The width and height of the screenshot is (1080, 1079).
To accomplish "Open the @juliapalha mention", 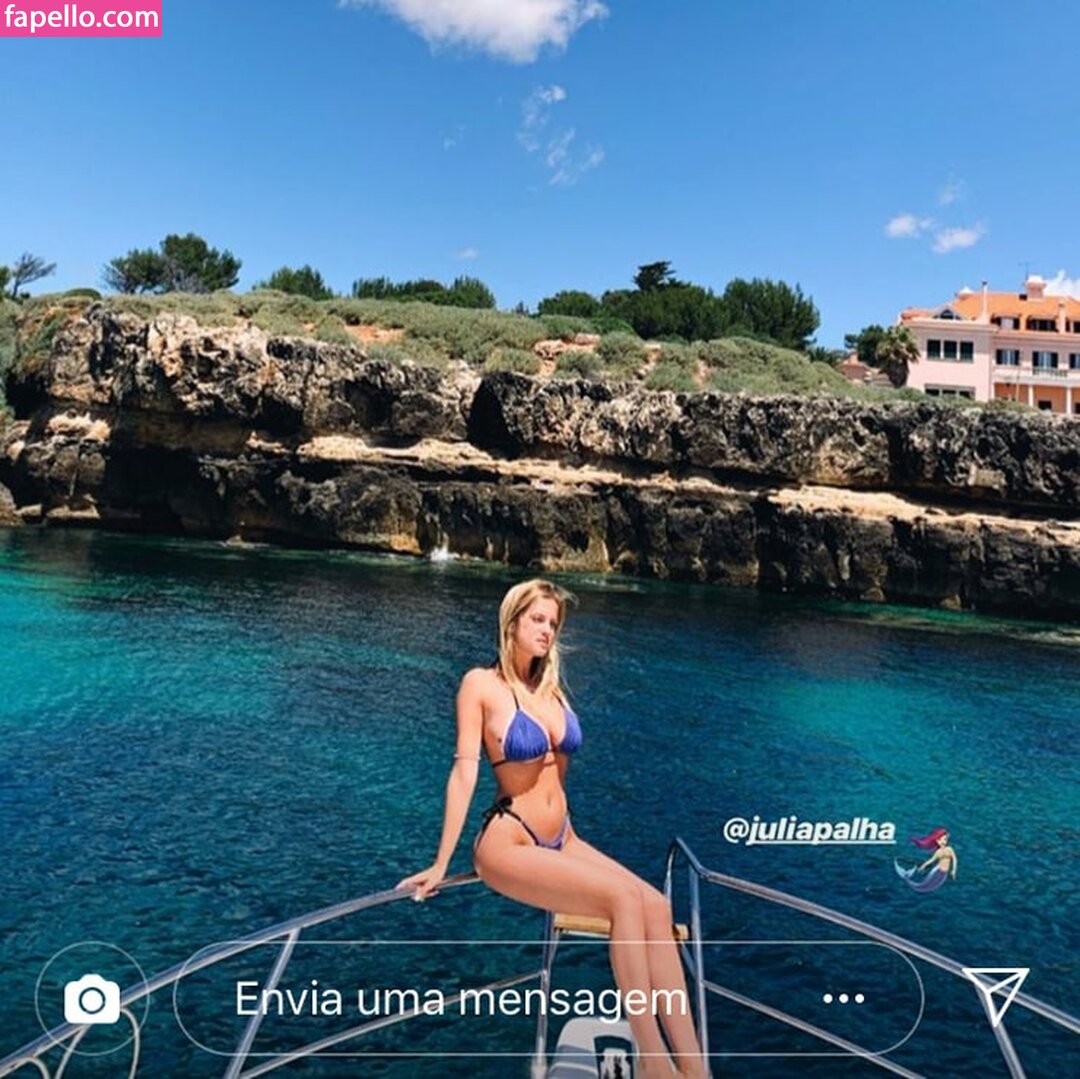I will [809, 830].
